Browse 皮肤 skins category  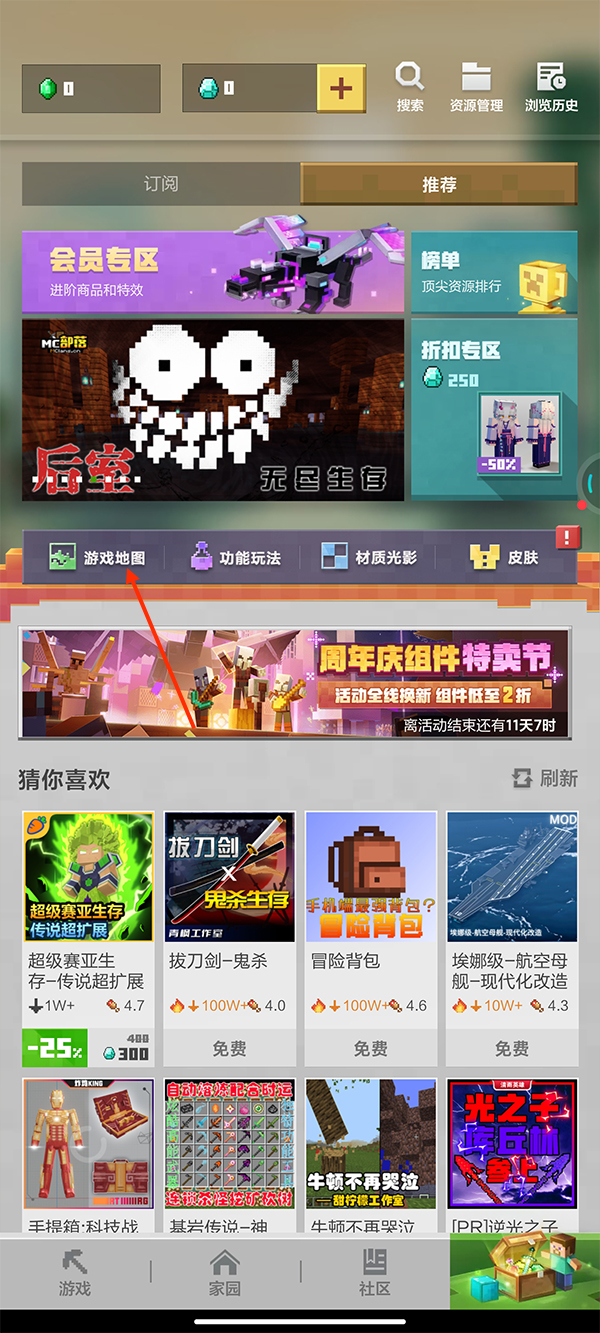[506, 558]
